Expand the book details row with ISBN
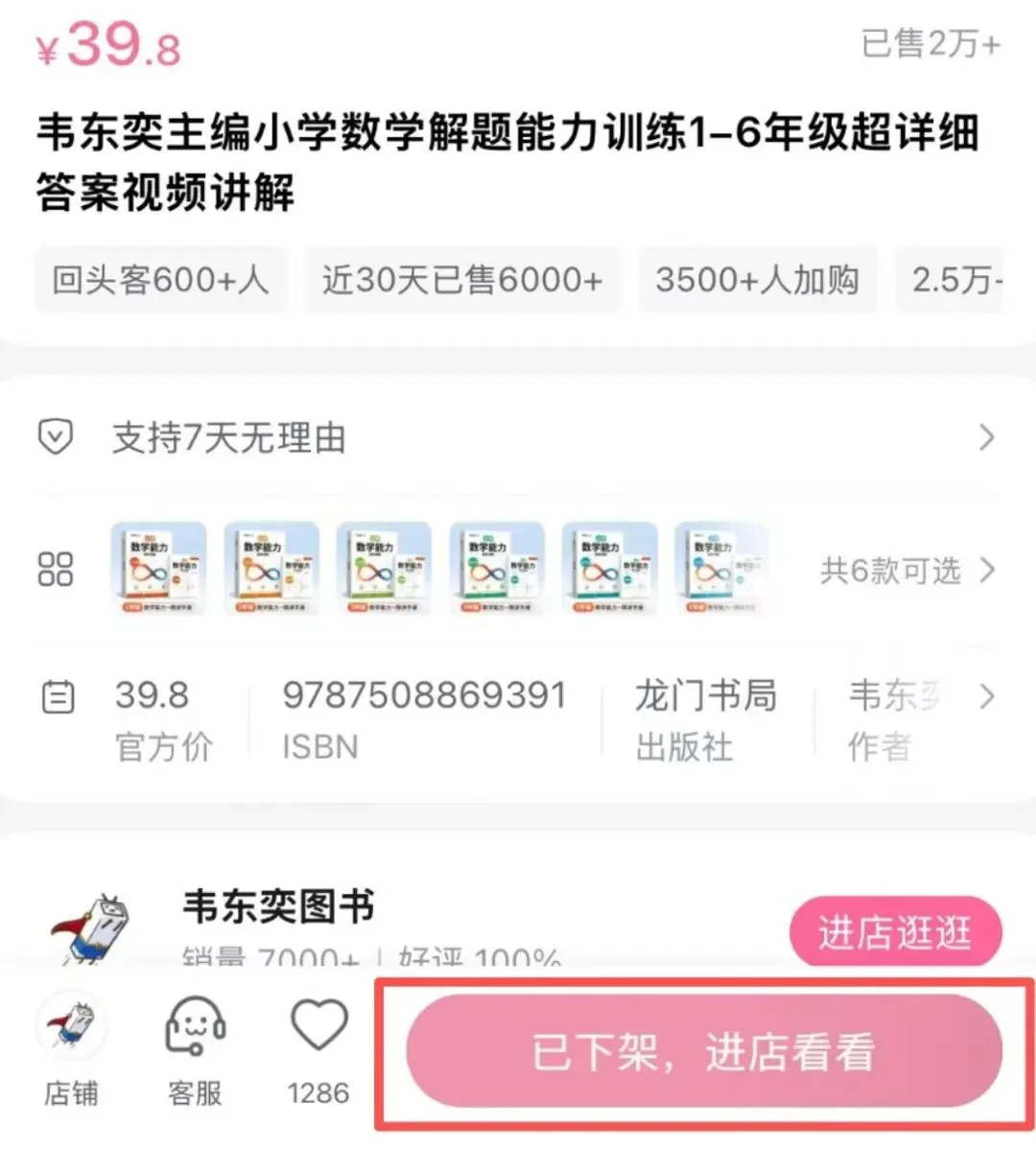The width and height of the screenshot is (1036, 1171). click(x=518, y=719)
